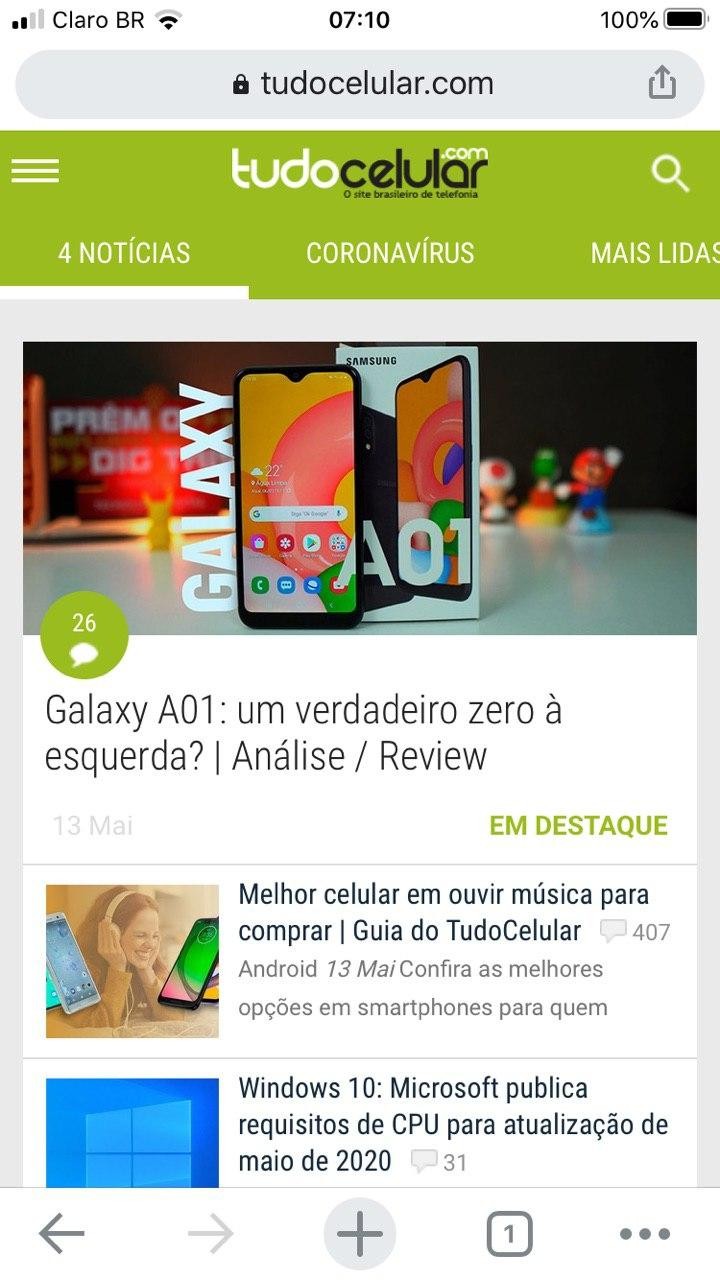
Task: Open a new browser tab
Action: coord(360,1235)
